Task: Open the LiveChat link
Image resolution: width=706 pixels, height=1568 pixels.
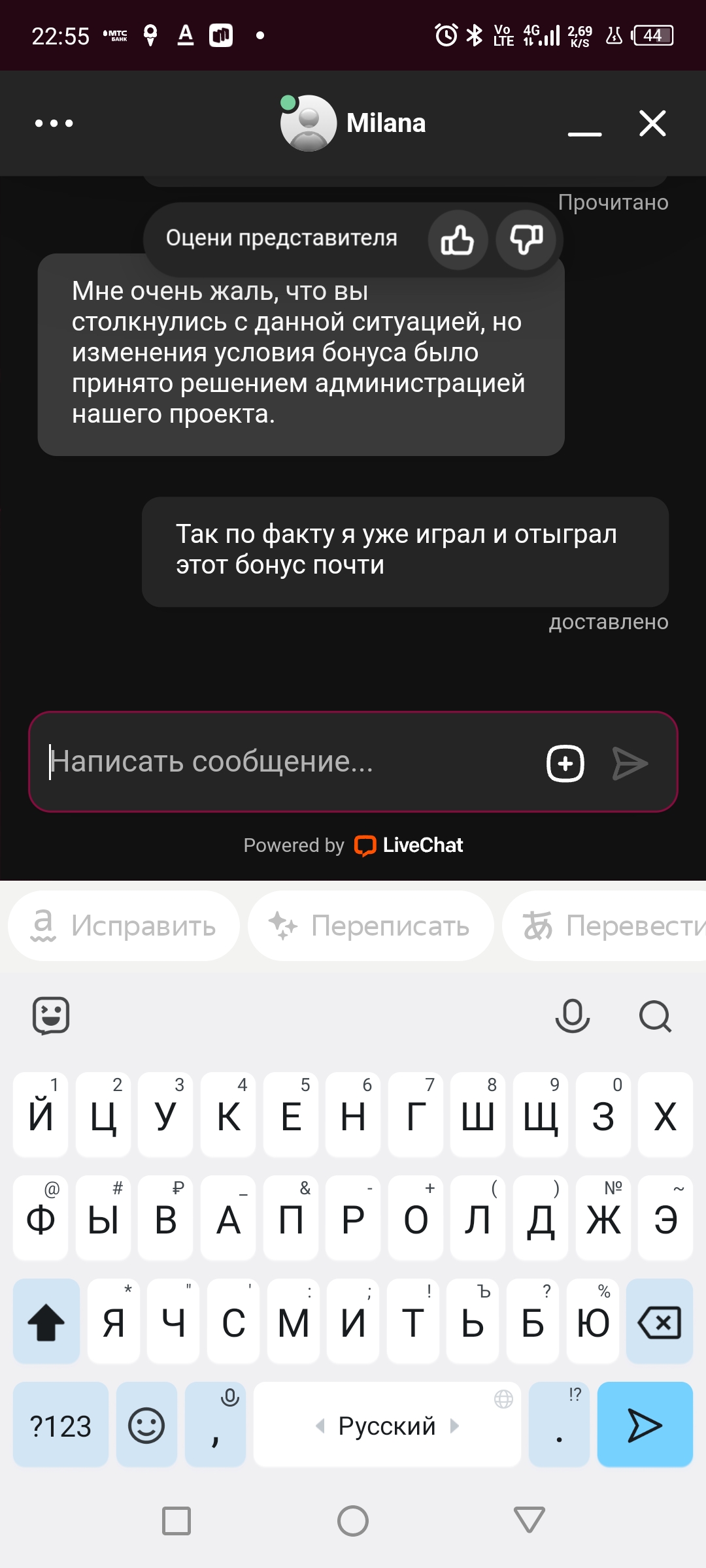Action: [409, 845]
